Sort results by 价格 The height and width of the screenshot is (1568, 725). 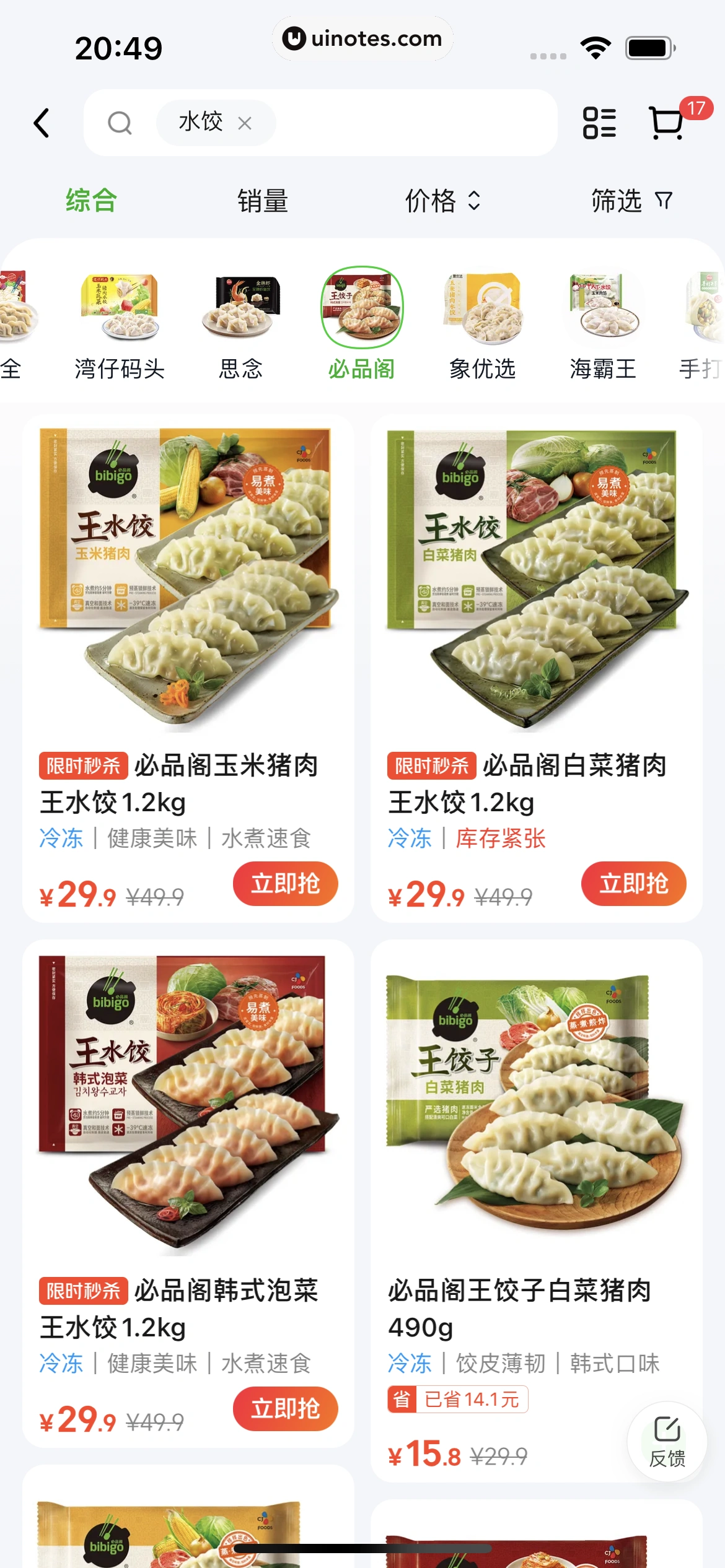tap(442, 201)
